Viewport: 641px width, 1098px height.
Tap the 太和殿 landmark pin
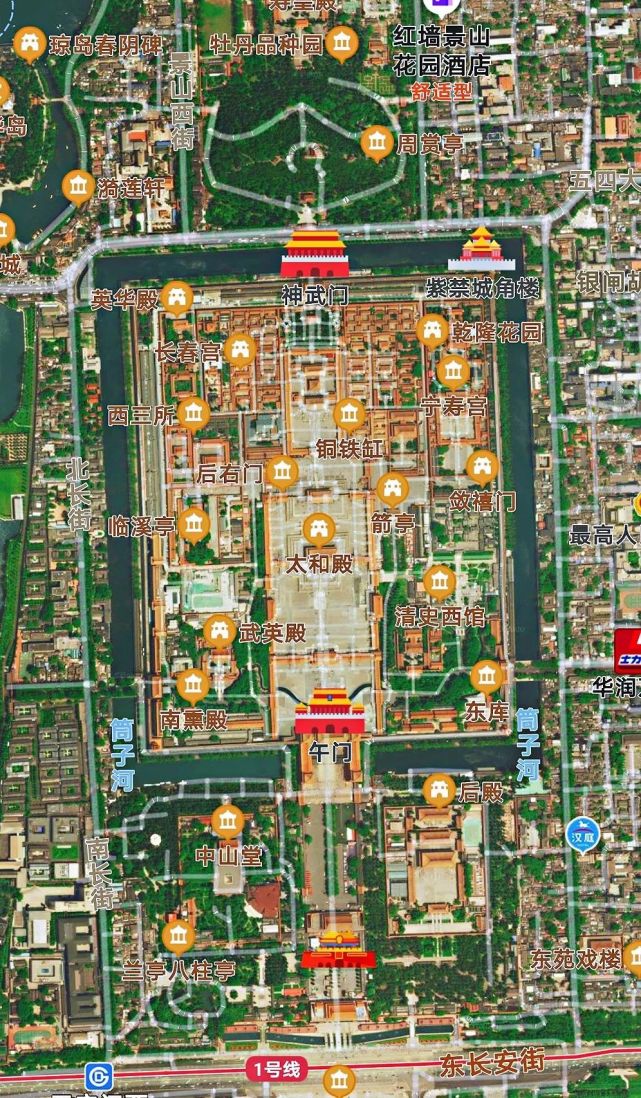point(320,527)
